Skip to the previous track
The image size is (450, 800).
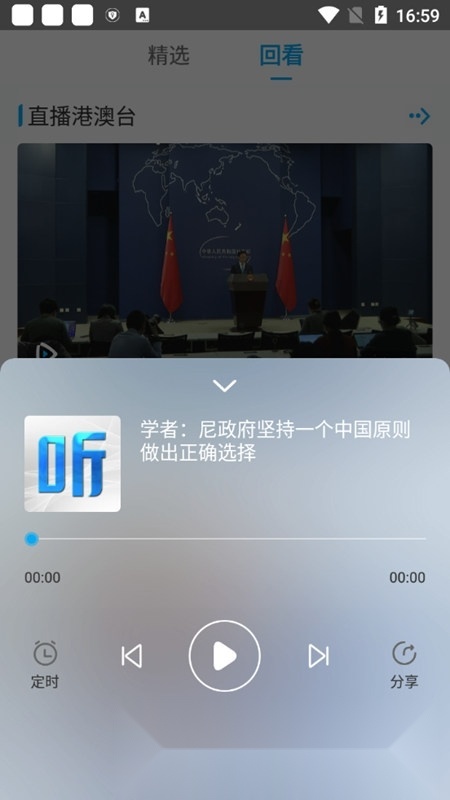(x=132, y=656)
